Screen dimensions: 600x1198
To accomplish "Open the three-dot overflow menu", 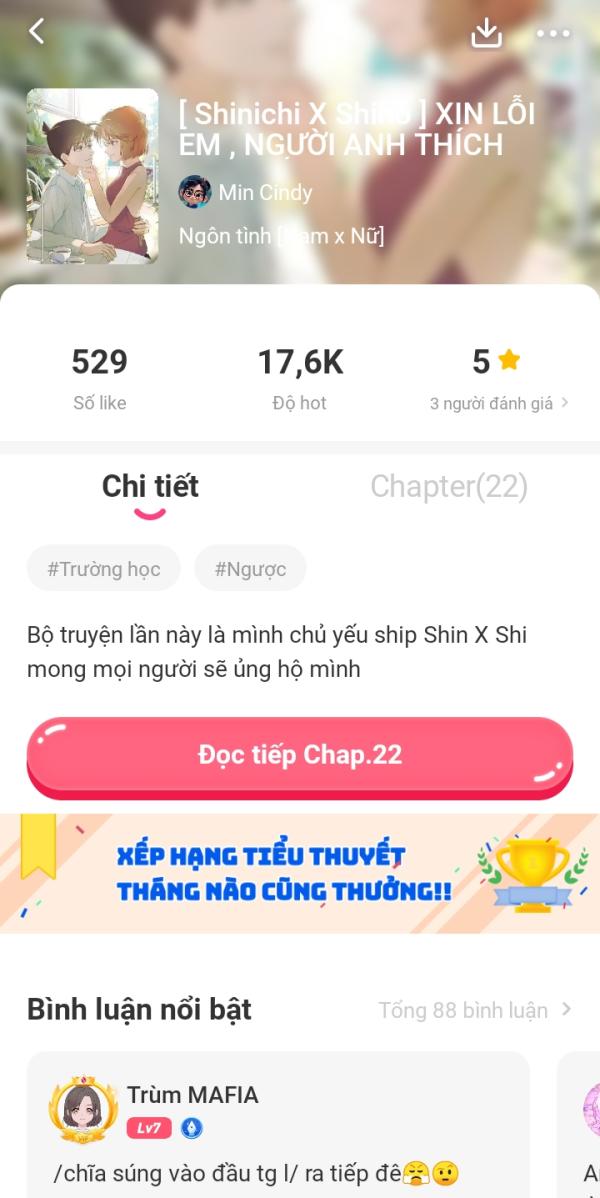I will point(553,33).
